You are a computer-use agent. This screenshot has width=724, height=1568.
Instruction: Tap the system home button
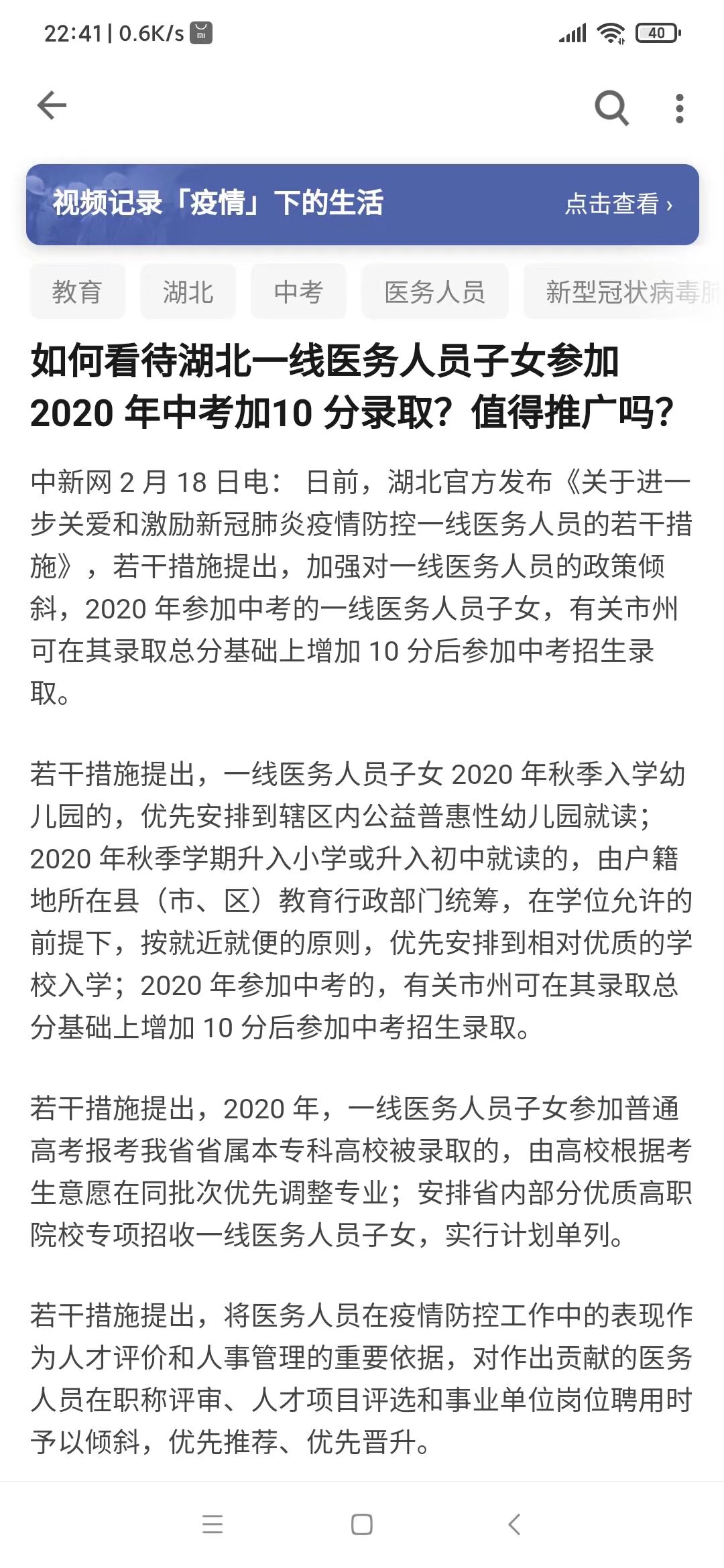pyautogui.click(x=362, y=1524)
